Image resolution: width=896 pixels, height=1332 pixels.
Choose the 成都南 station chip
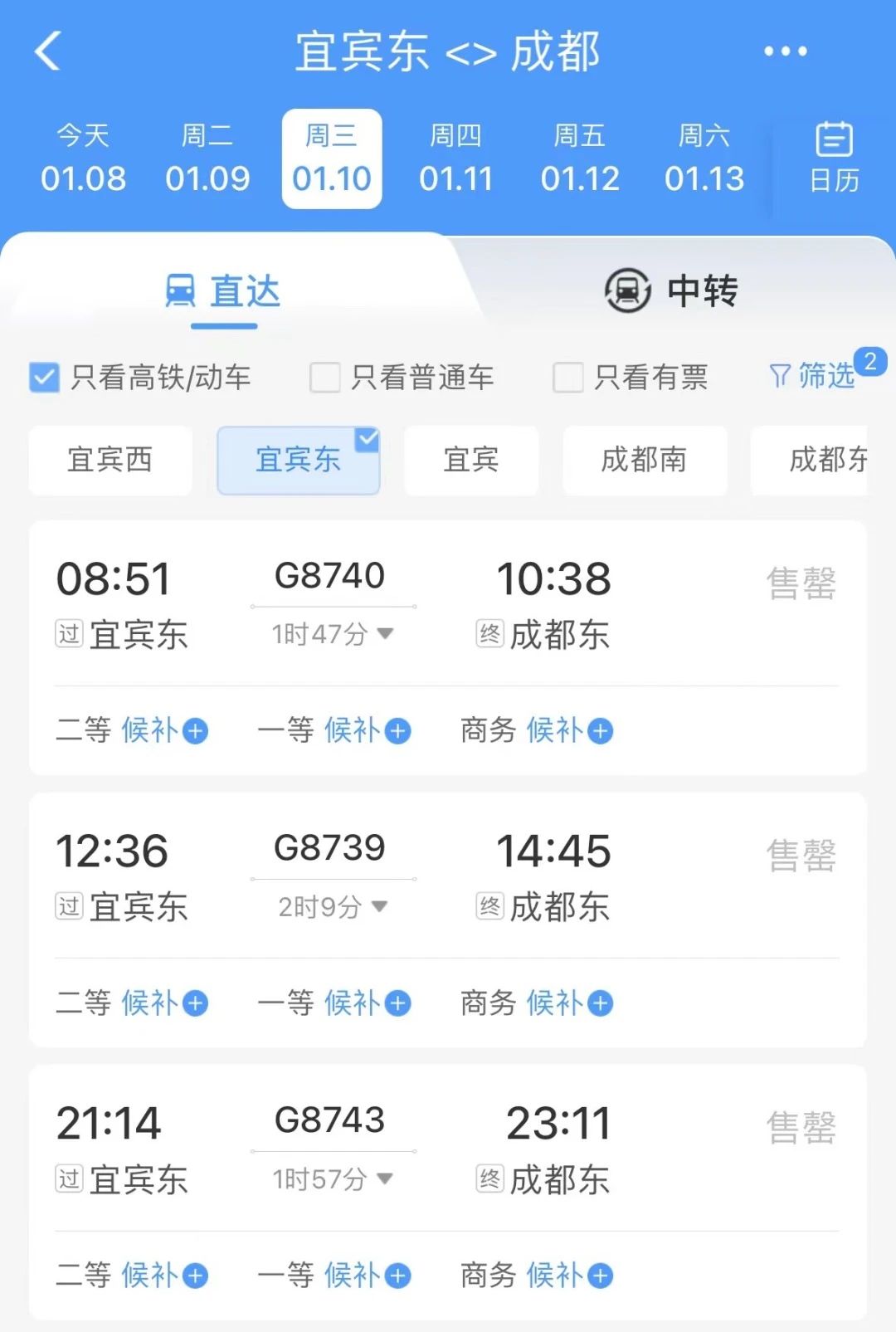[644, 460]
